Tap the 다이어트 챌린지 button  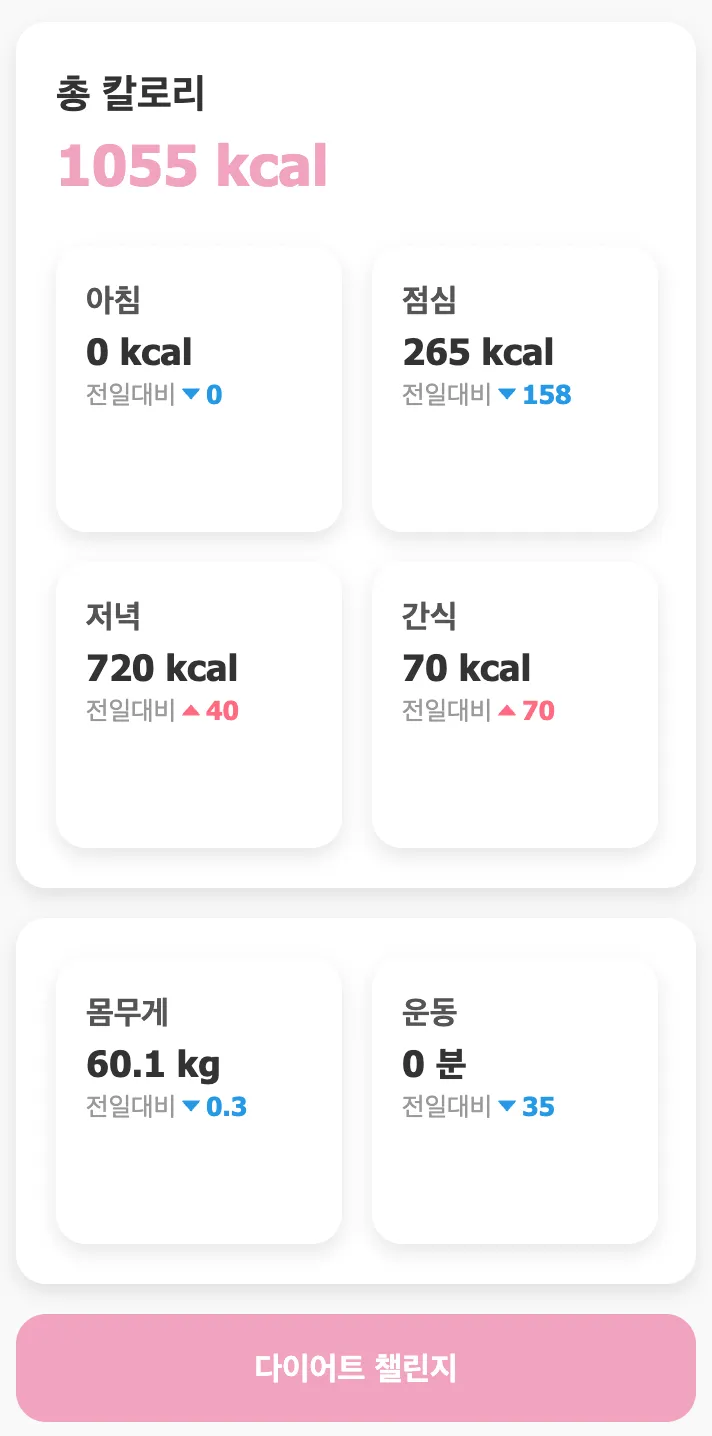(356, 1367)
